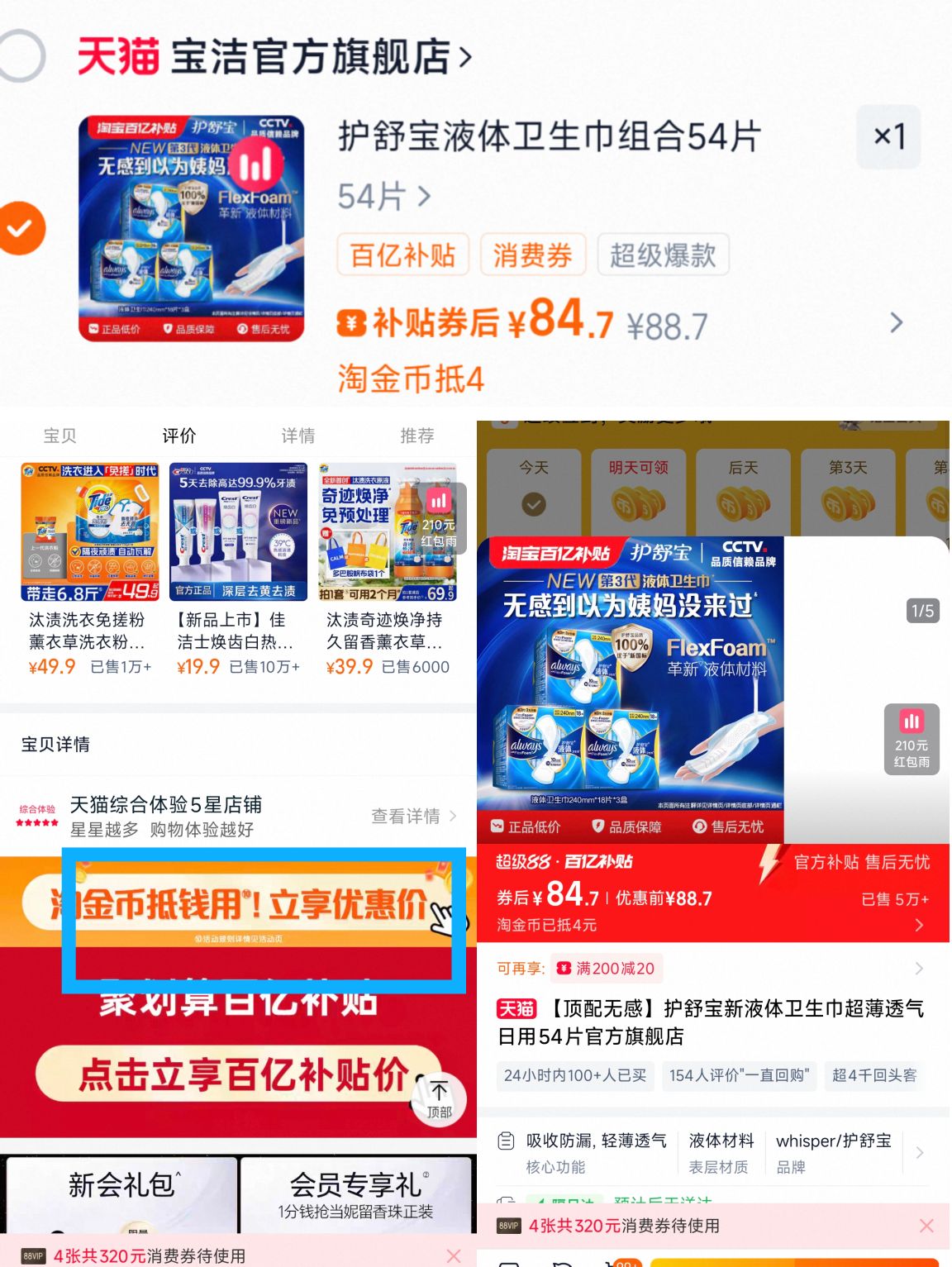The width and height of the screenshot is (952, 1267).
Task: Deselect the checked orange circle on cart item
Action: [x=21, y=229]
